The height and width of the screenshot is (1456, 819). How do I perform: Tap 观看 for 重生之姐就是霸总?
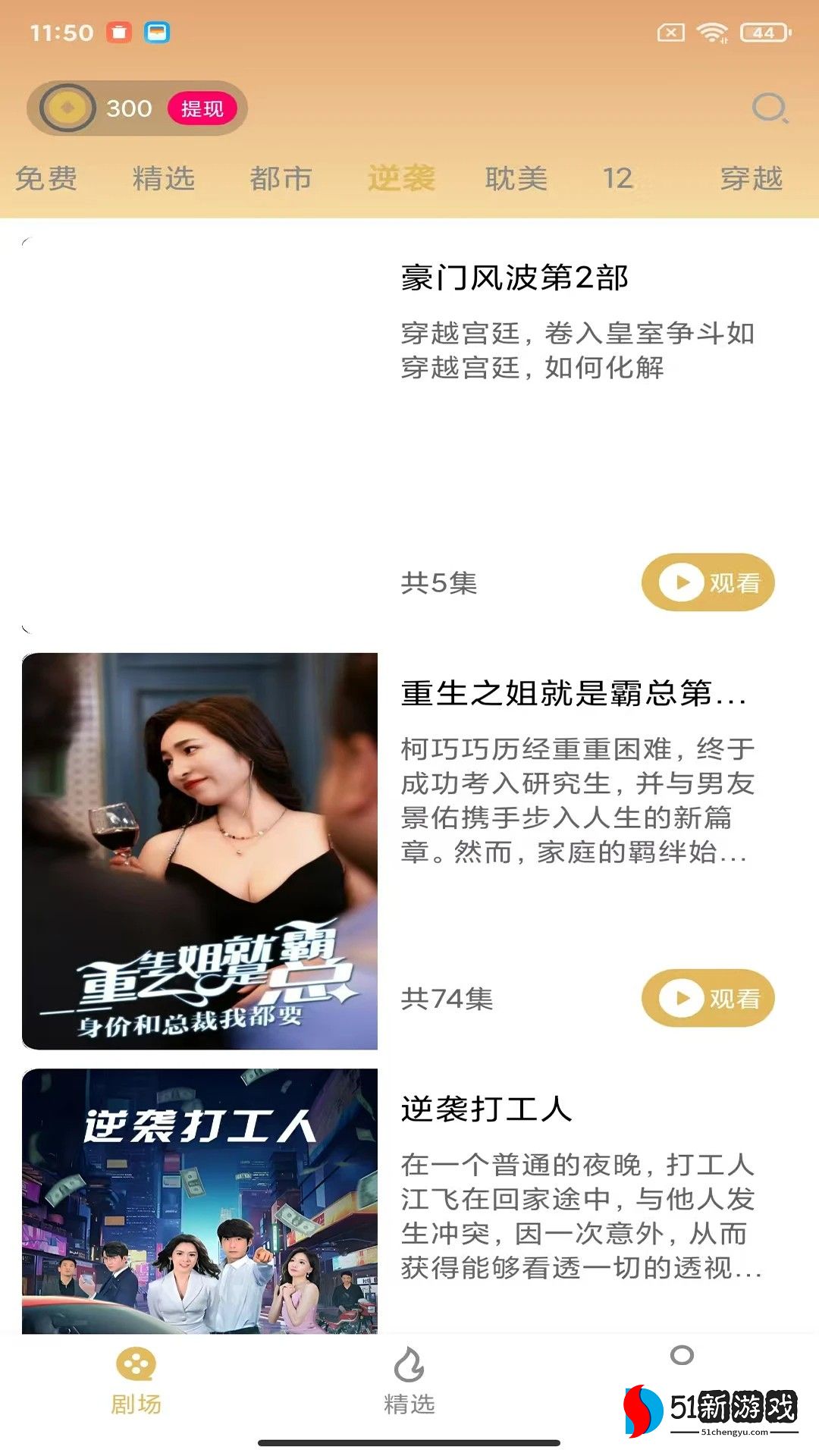click(708, 998)
